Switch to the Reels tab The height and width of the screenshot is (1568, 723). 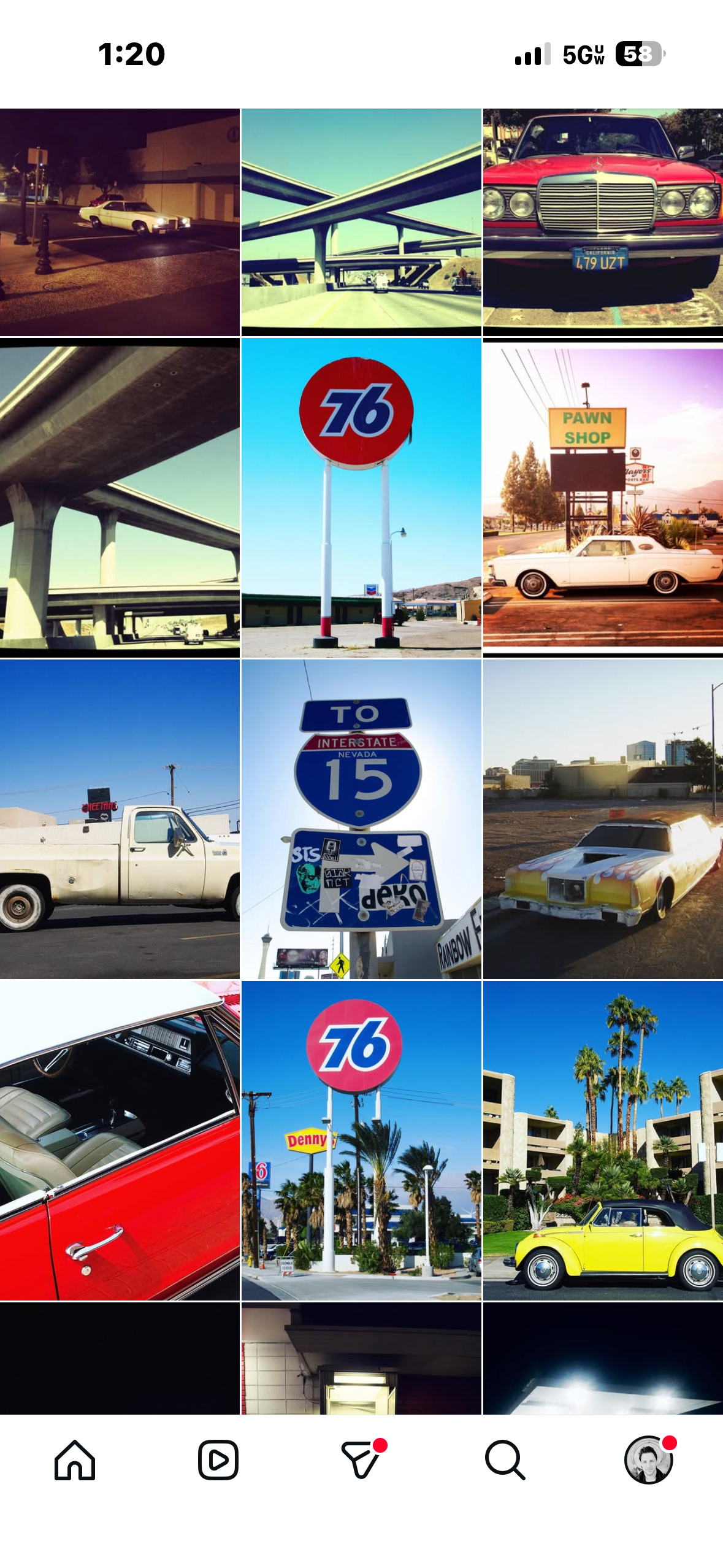(218, 1460)
